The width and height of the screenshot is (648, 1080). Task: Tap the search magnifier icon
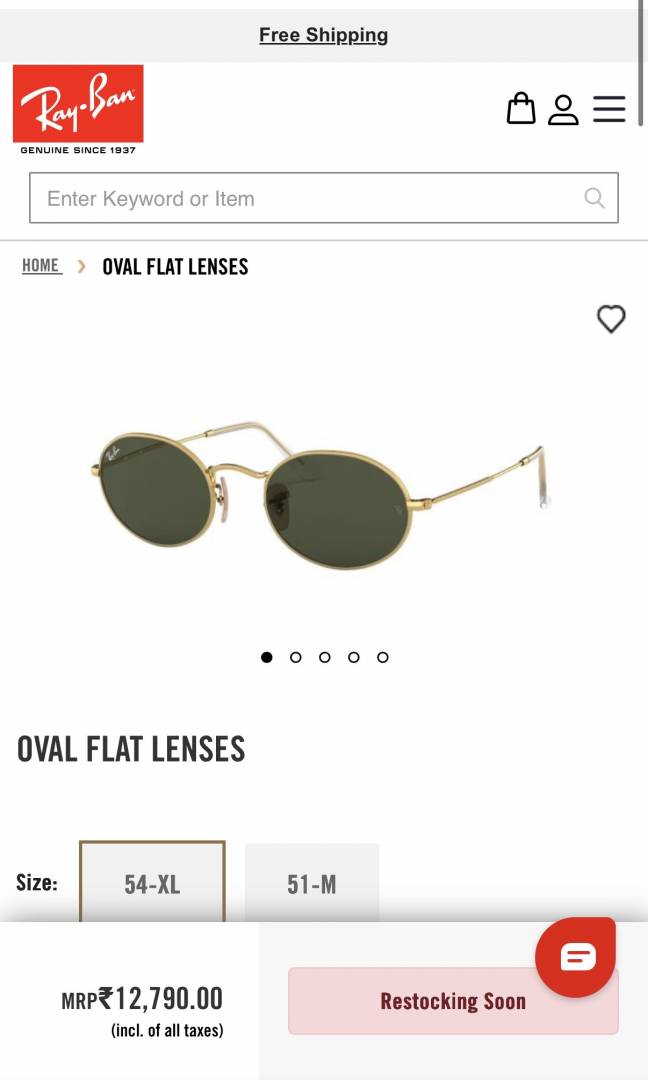[x=594, y=198]
